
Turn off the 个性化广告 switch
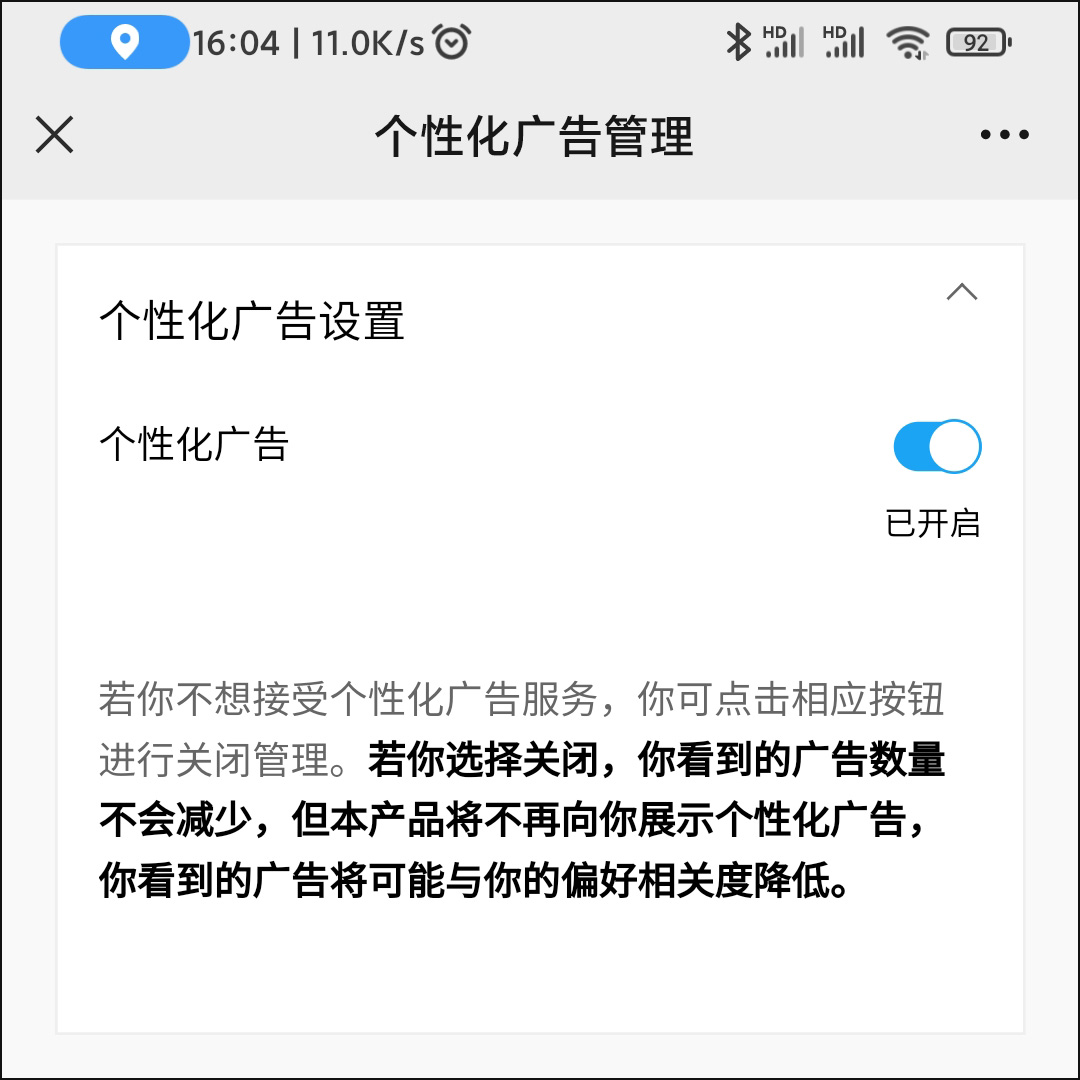937,446
